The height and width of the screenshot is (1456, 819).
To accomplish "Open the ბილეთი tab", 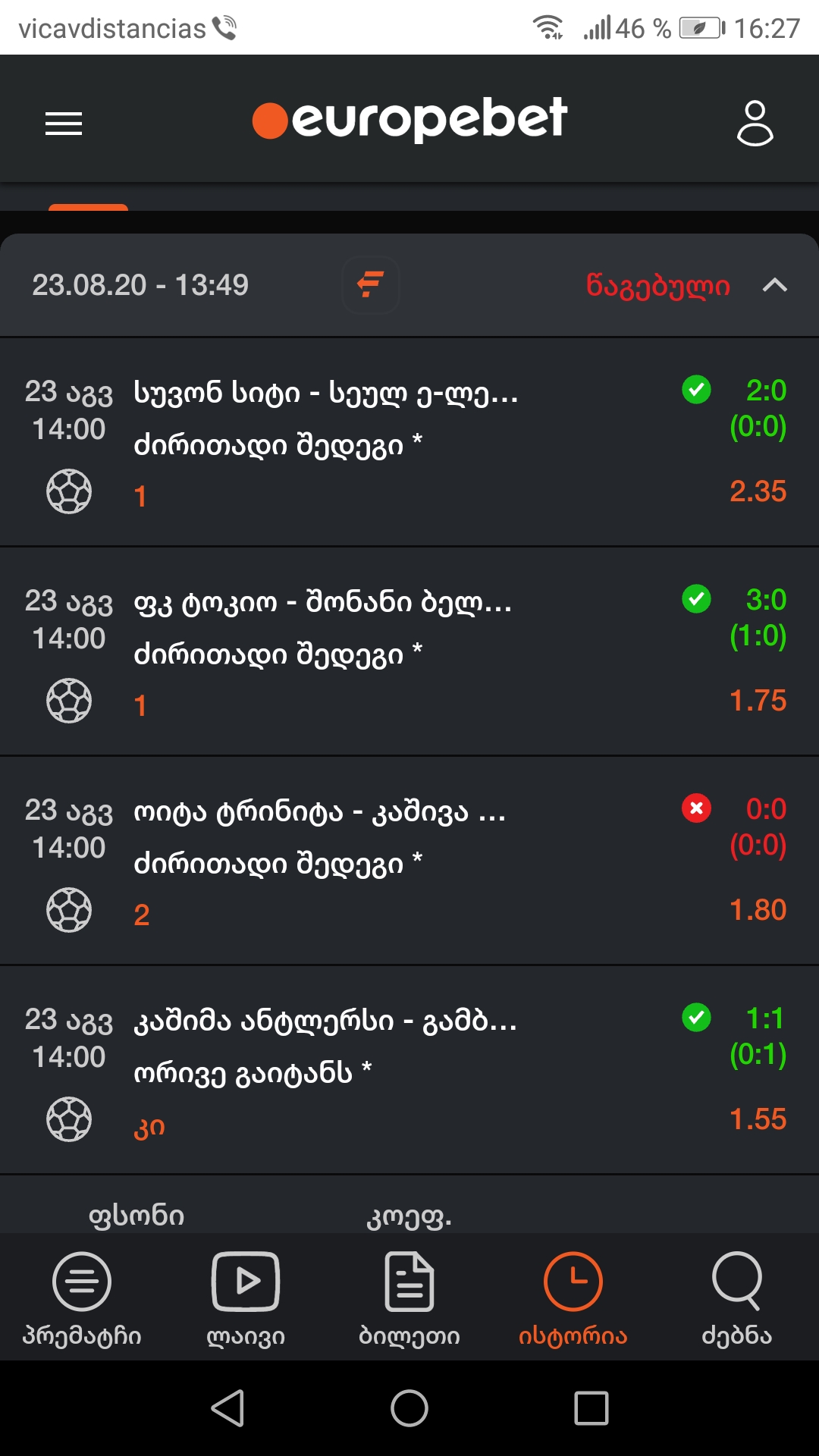I will (x=409, y=1298).
